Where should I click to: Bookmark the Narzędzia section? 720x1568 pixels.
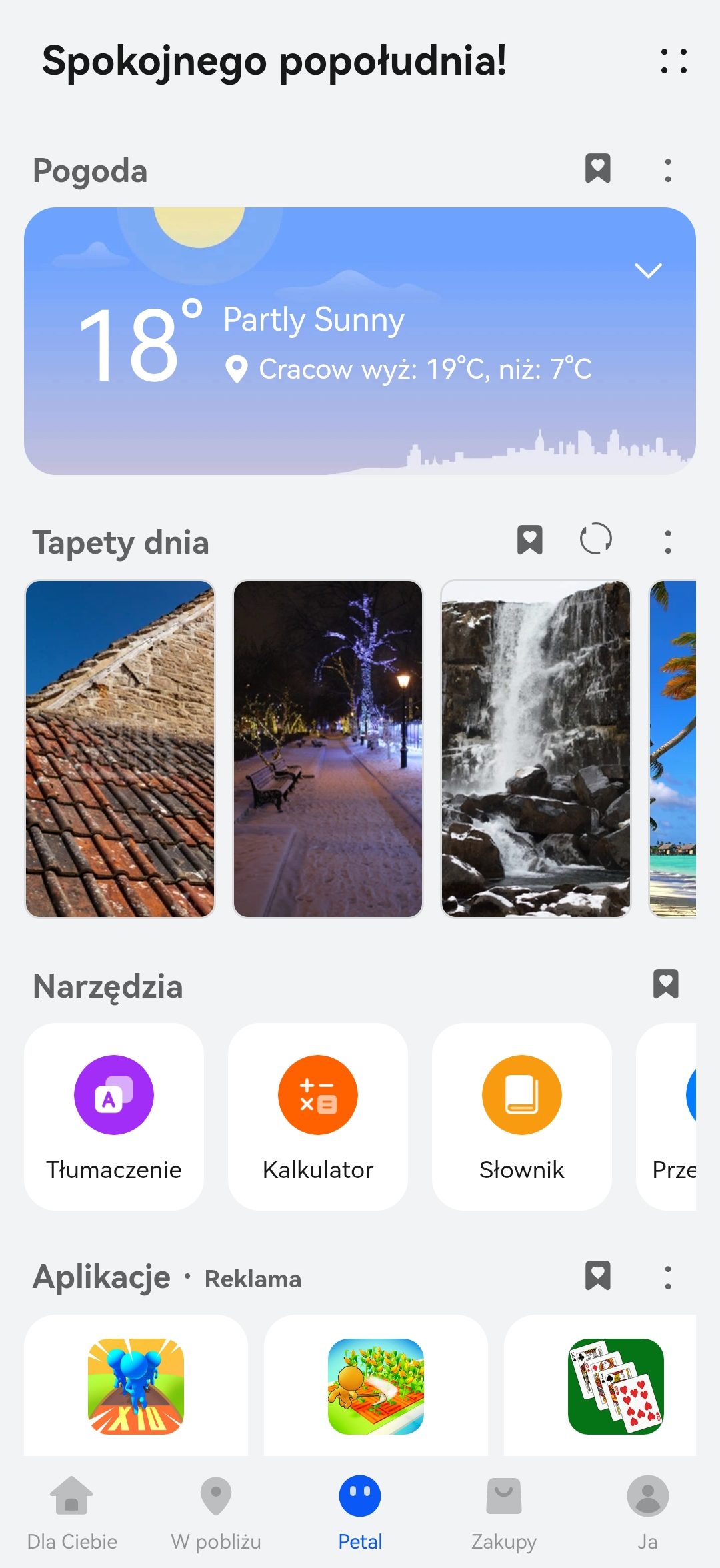665,984
